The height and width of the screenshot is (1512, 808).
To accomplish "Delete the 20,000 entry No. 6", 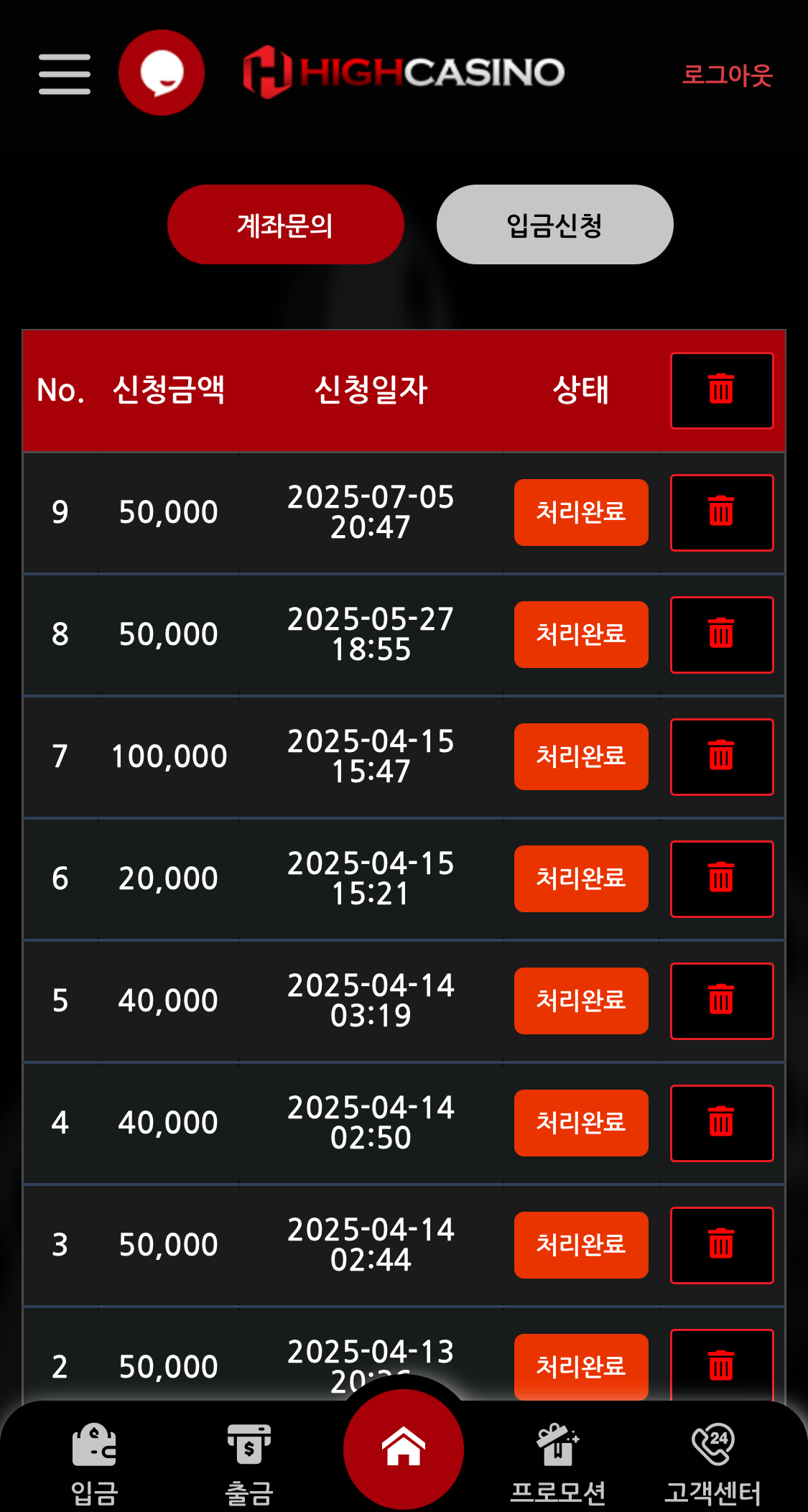I will point(722,879).
